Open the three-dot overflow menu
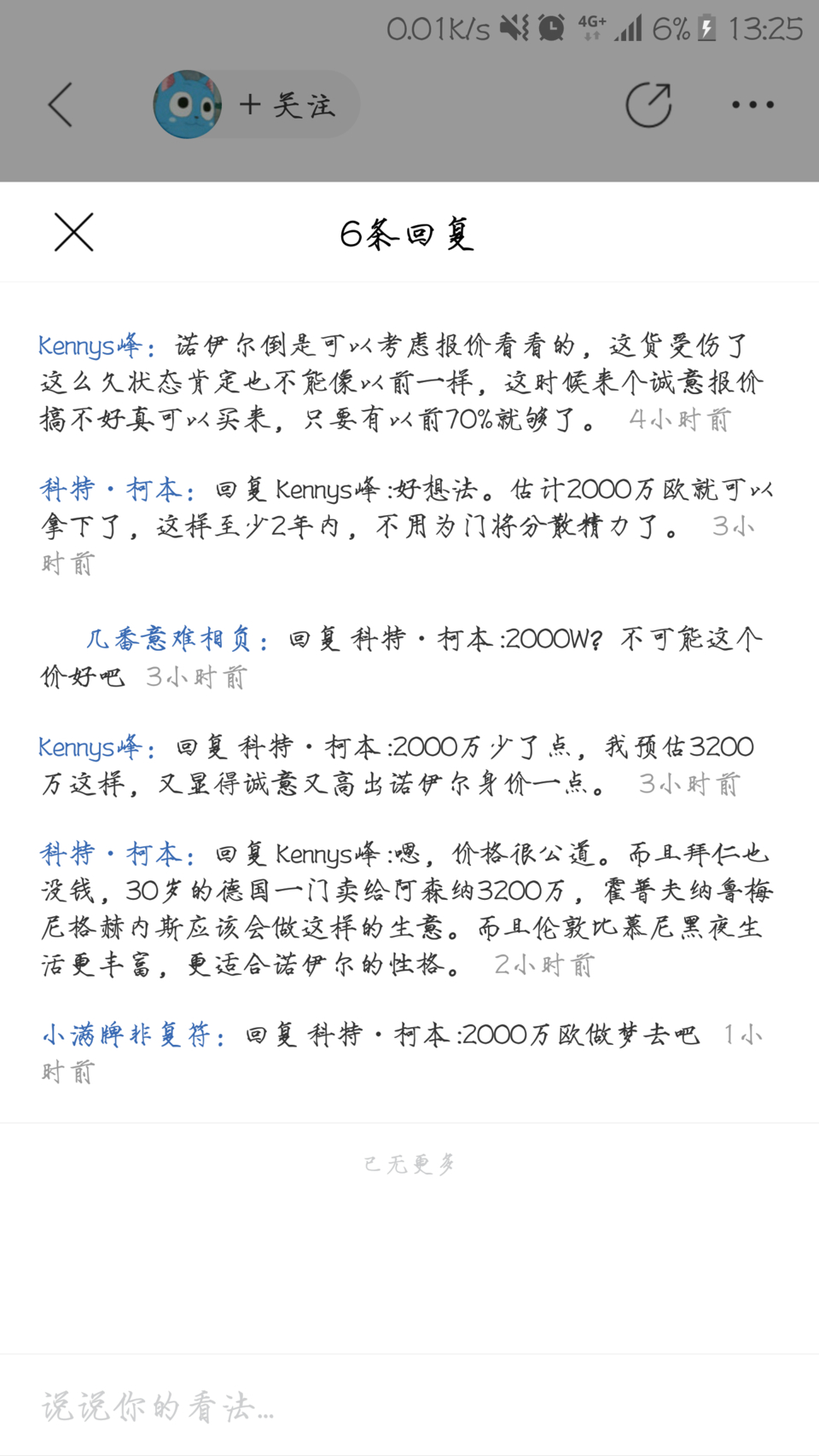 [x=752, y=105]
